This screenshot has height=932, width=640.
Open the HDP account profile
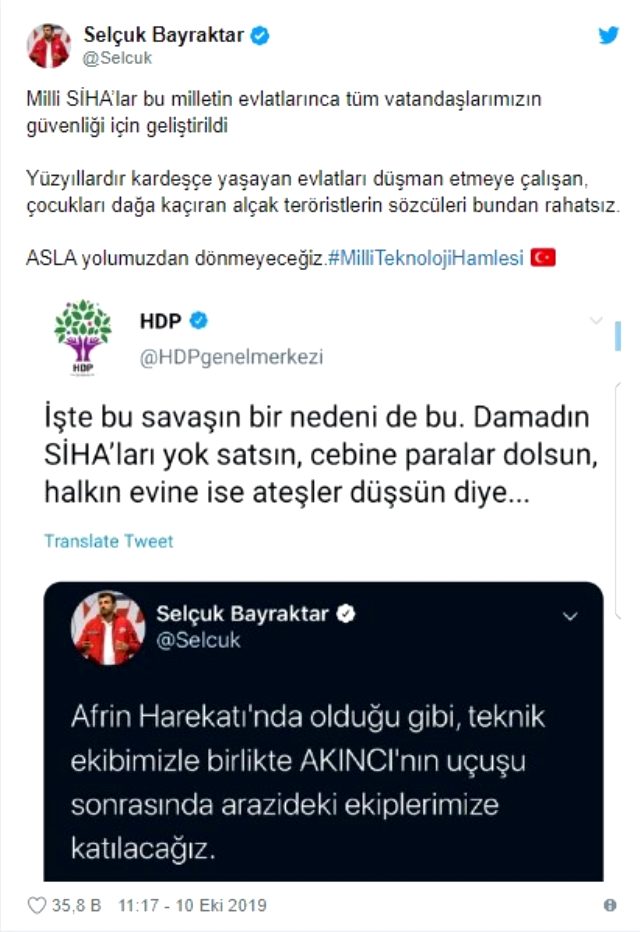[163, 321]
